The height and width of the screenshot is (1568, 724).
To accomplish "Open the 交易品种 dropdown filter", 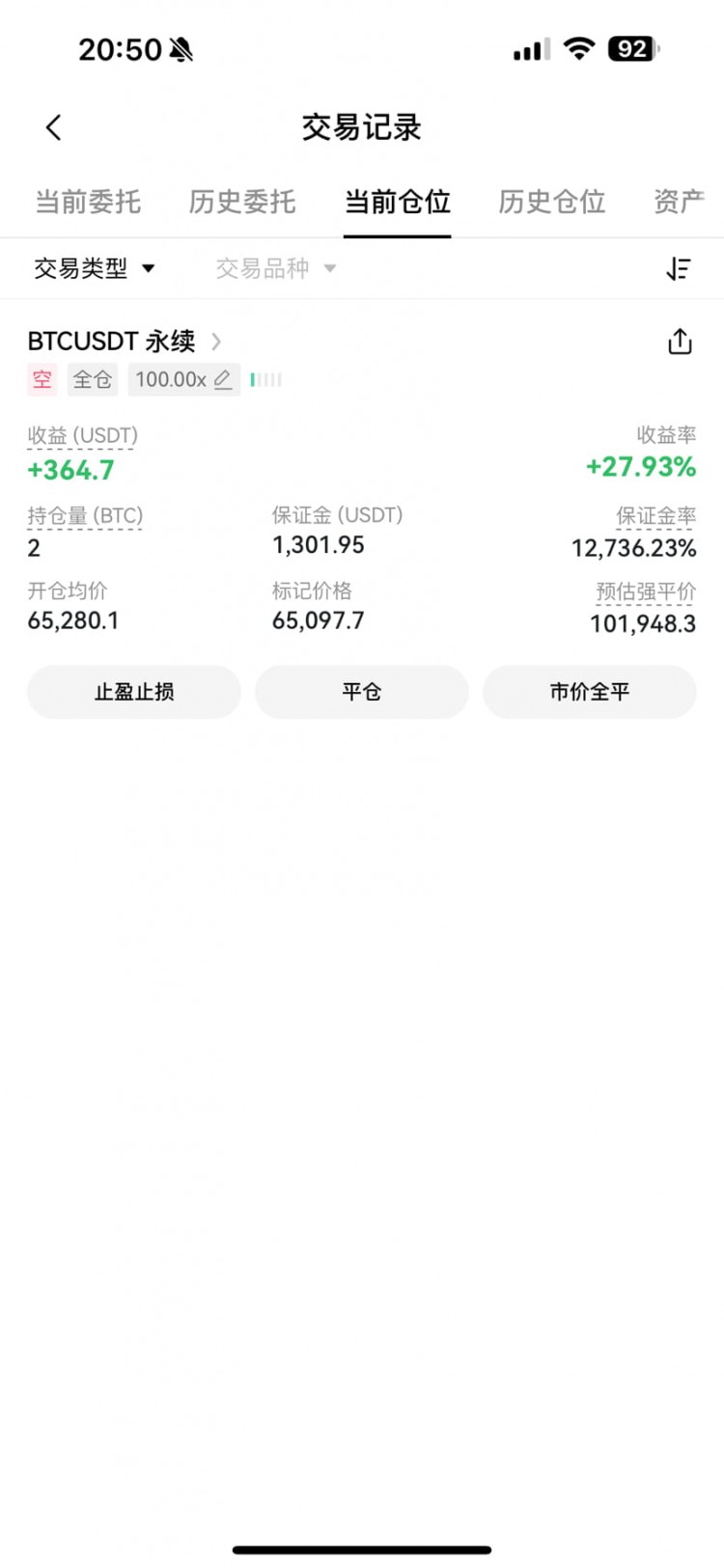I will click(x=275, y=268).
